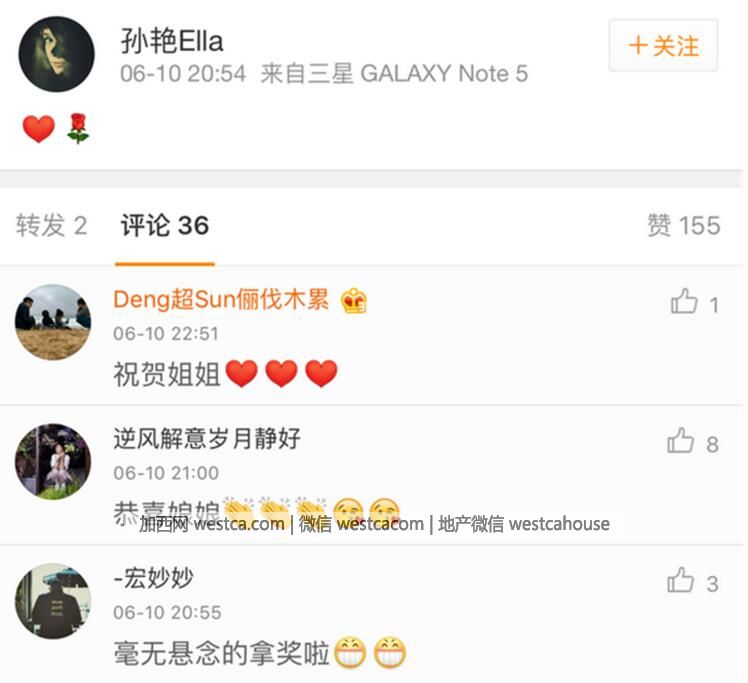
Task: Switch to the 转发 2 tab
Action: pos(51,226)
